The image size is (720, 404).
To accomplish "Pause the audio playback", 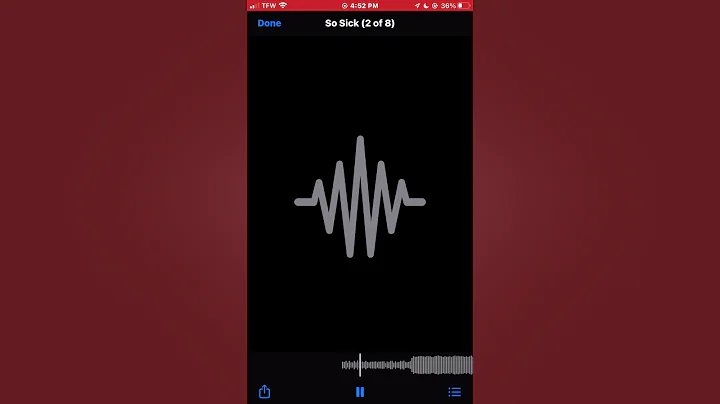I will (360, 392).
